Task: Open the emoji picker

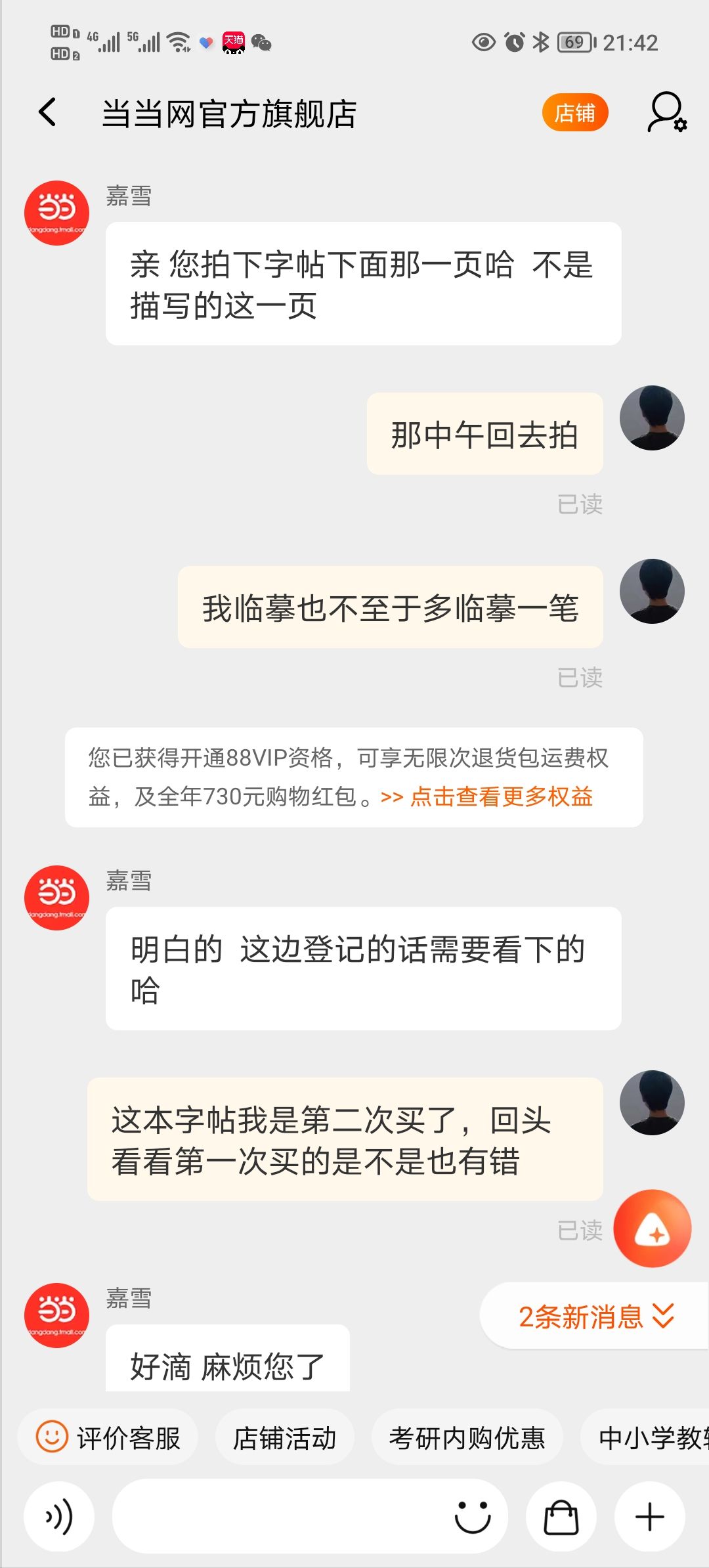Action: pyautogui.click(x=473, y=1517)
